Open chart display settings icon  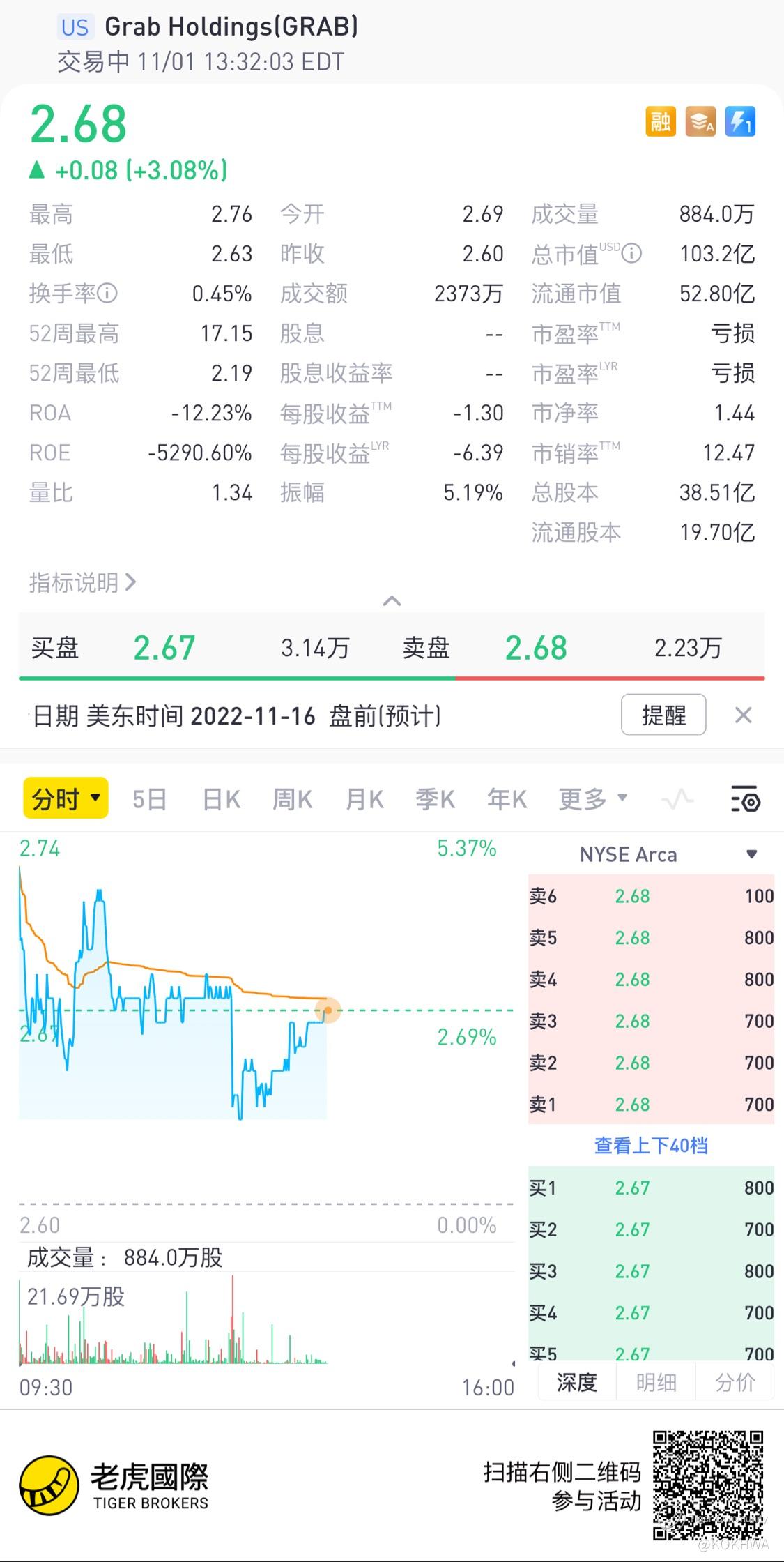(745, 799)
